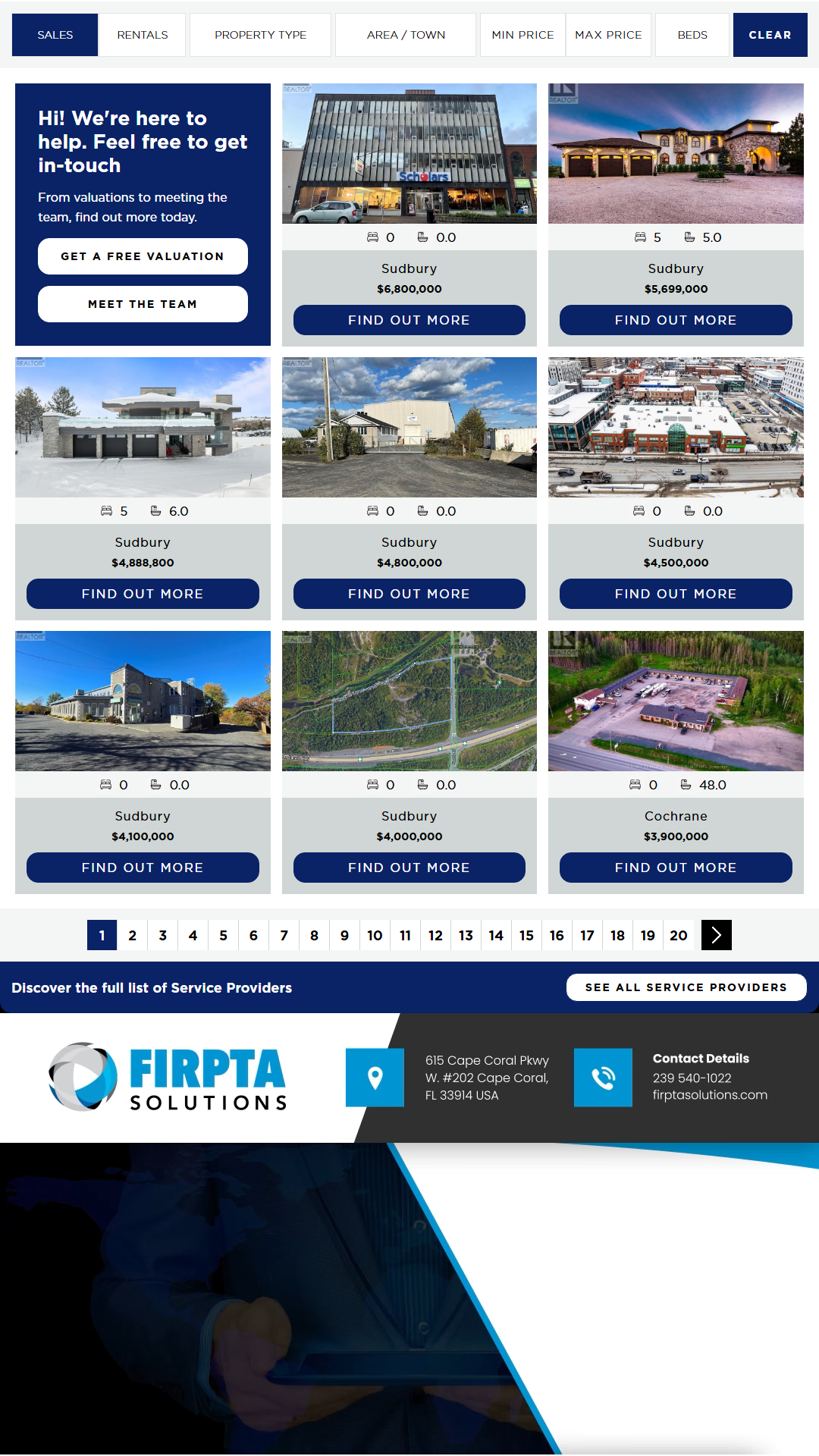The width and height of the screenshot is (819, 1456).
Task: Jump to results page 20
Action: click(678, 935)
